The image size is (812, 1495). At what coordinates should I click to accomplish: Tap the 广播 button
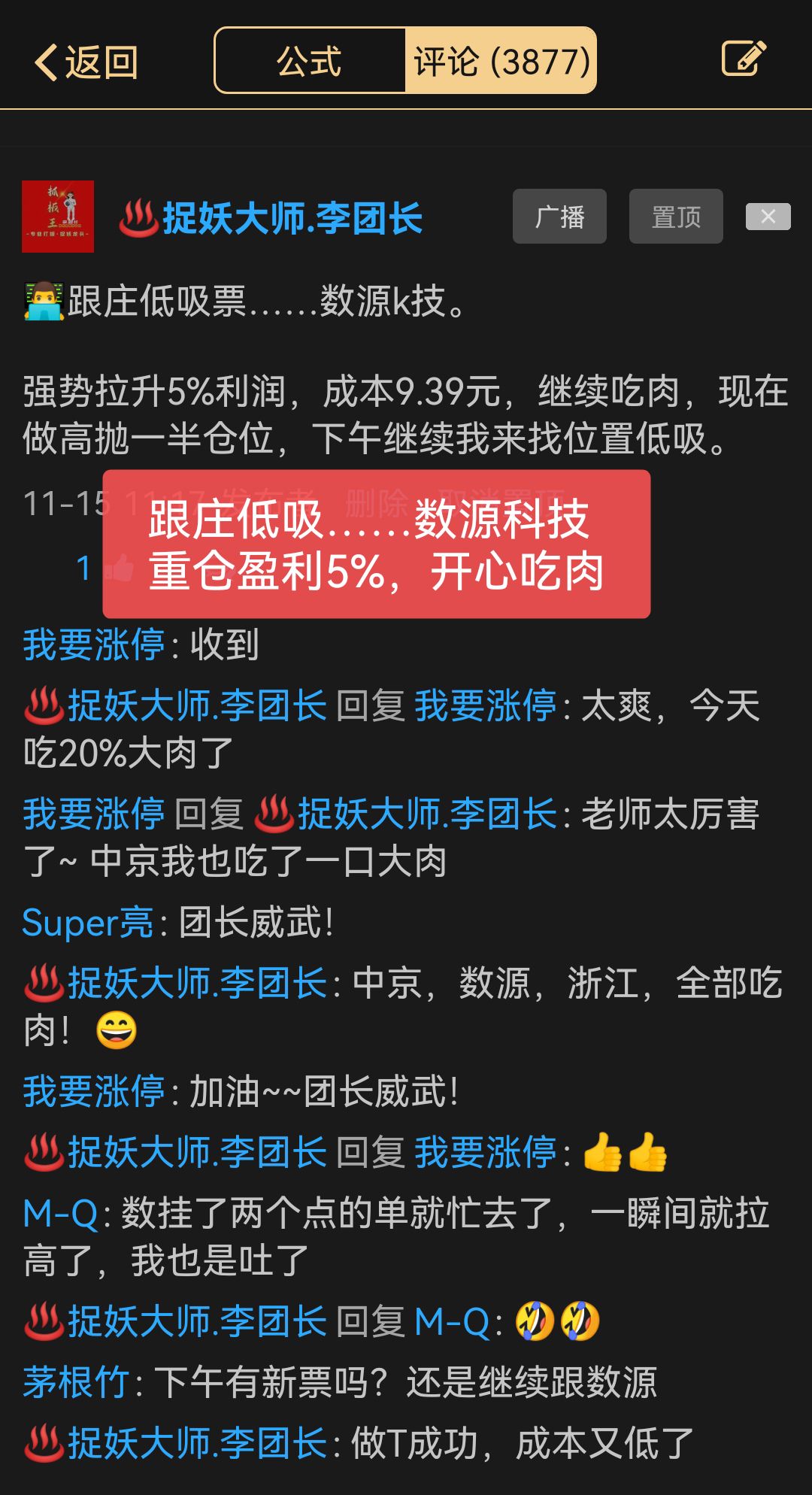coord(559,217)
